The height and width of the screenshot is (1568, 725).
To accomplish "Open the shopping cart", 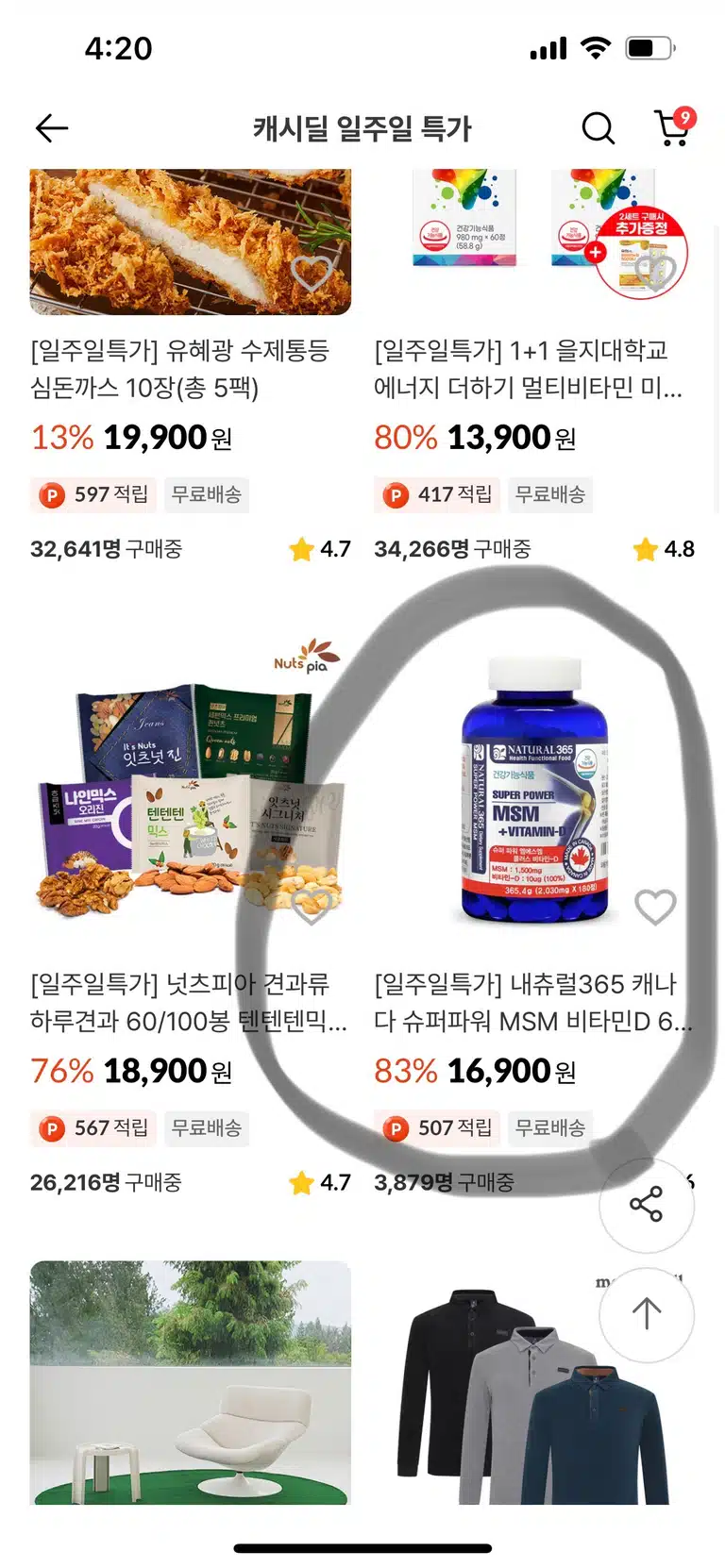I will pyautogui.click(x=674, y=127).
